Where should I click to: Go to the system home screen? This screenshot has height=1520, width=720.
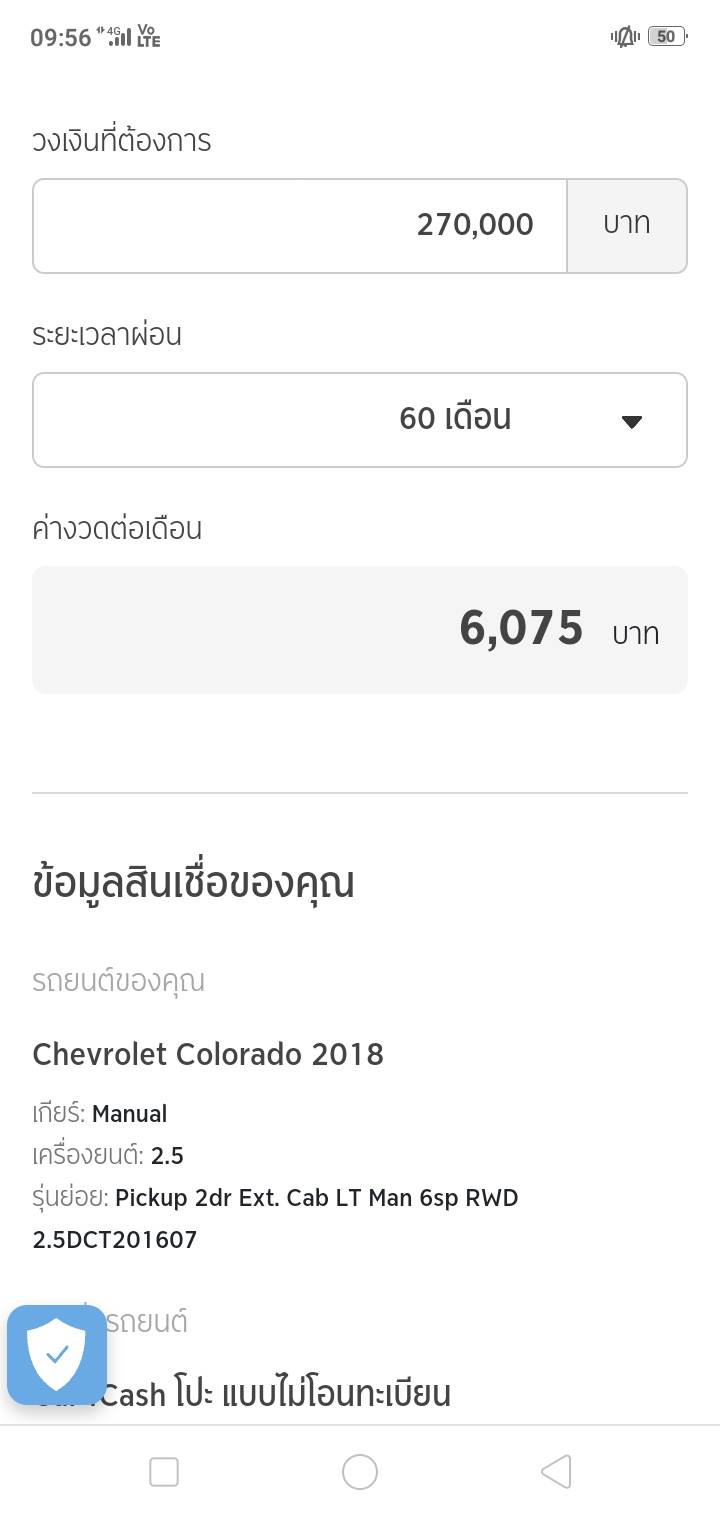pos(360,1471)
